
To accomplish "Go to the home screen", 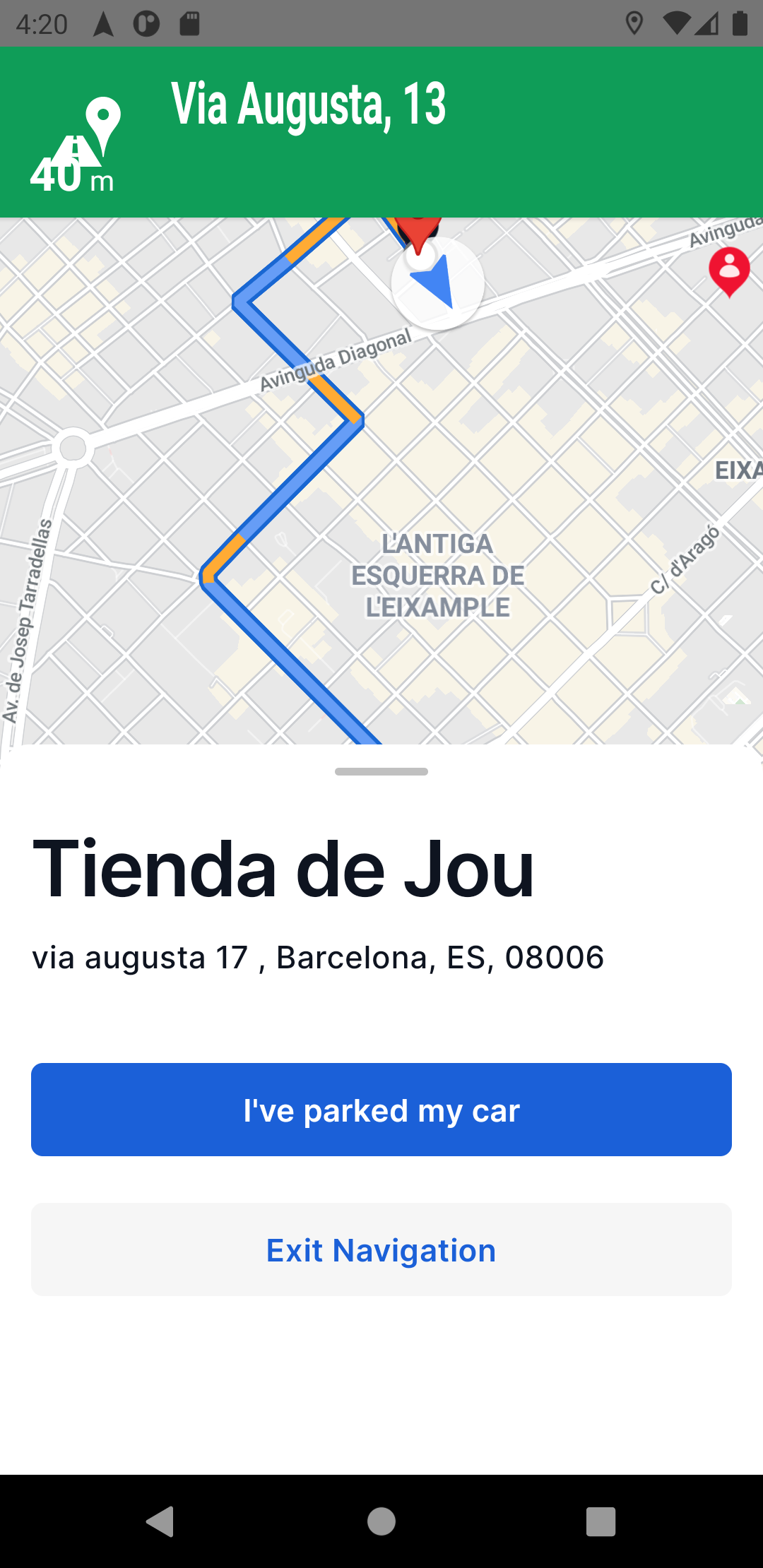I will click(x=381, y=1521).
